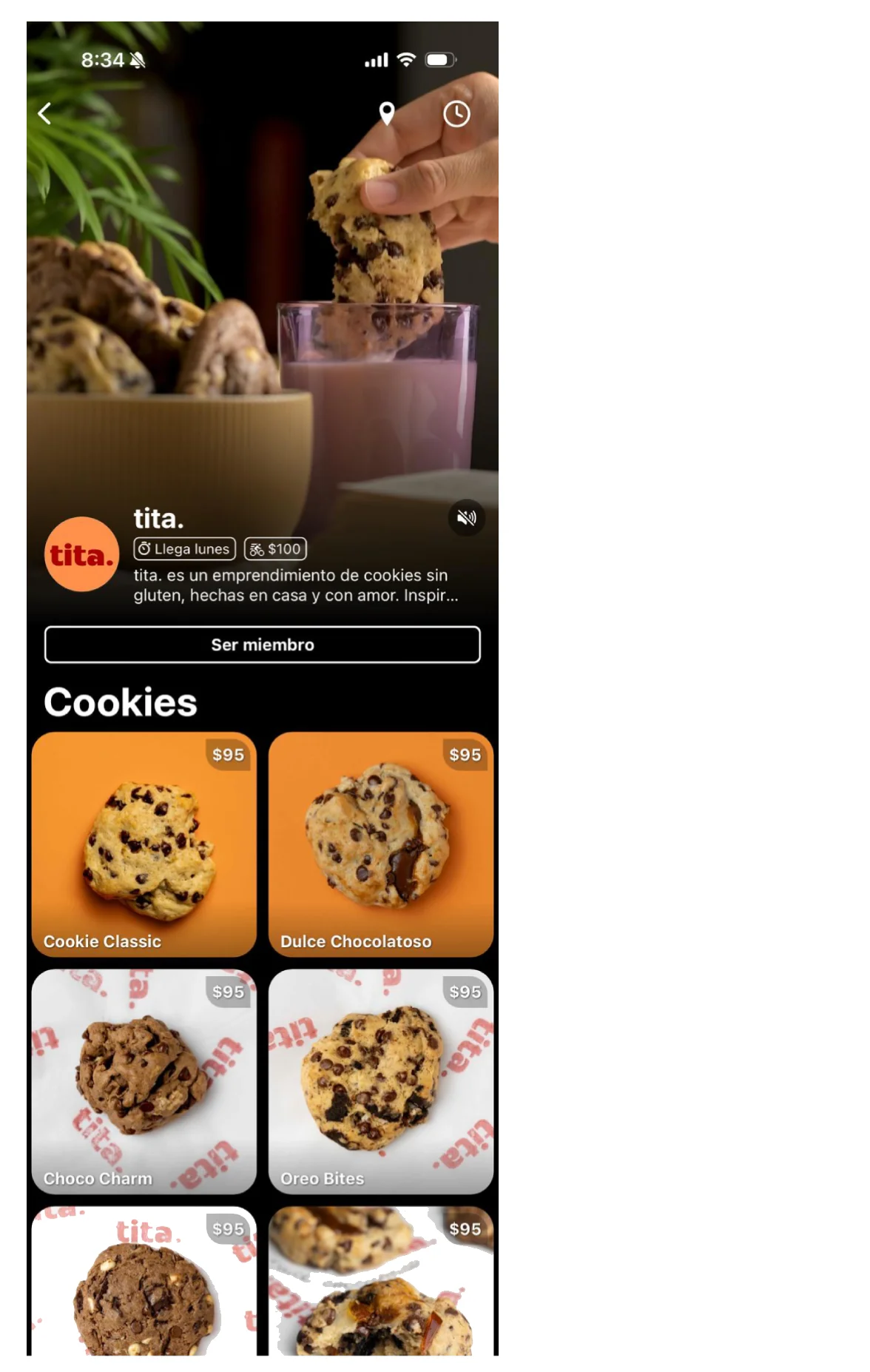Tap the Ser miembro button

[263, 645]
